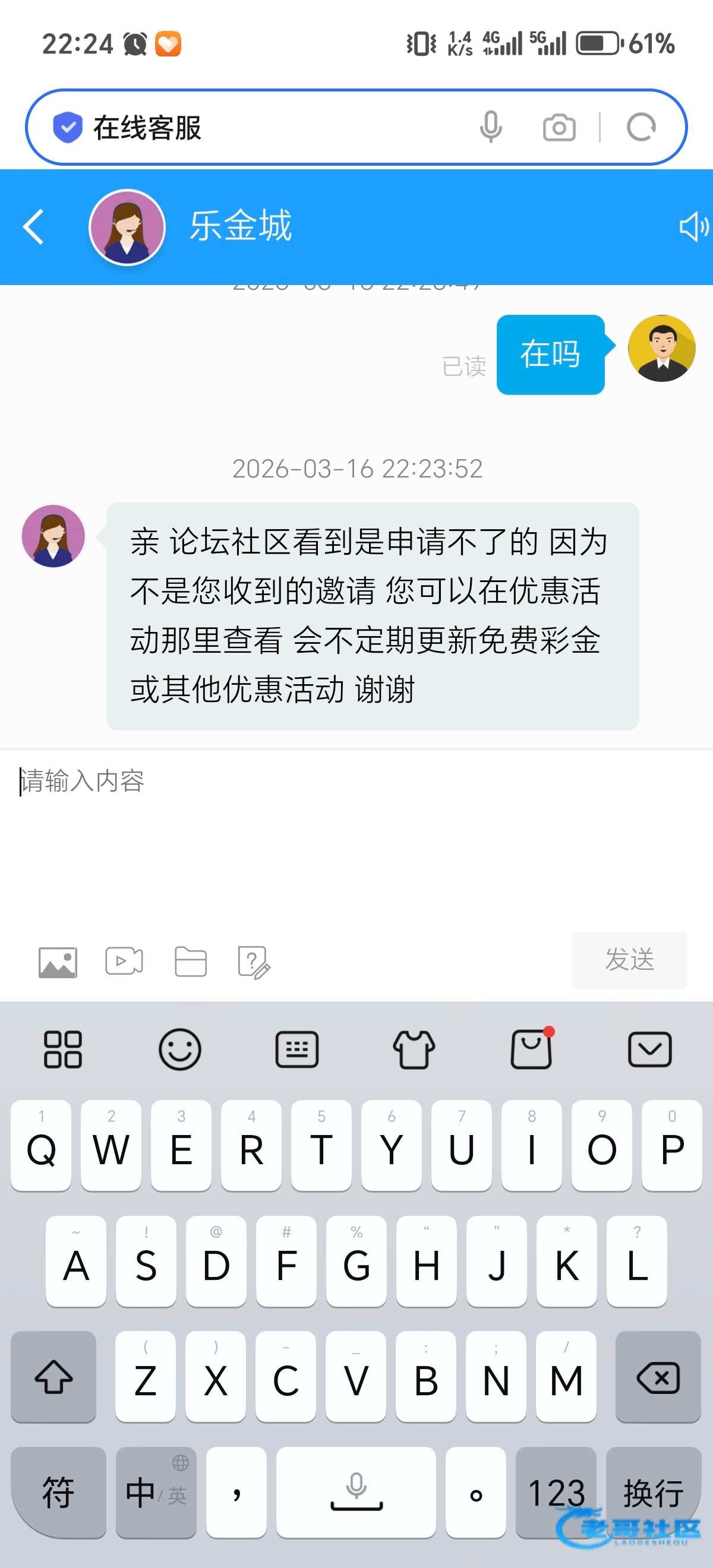Open the 符 symbols keyboard

pos(58,1492)
